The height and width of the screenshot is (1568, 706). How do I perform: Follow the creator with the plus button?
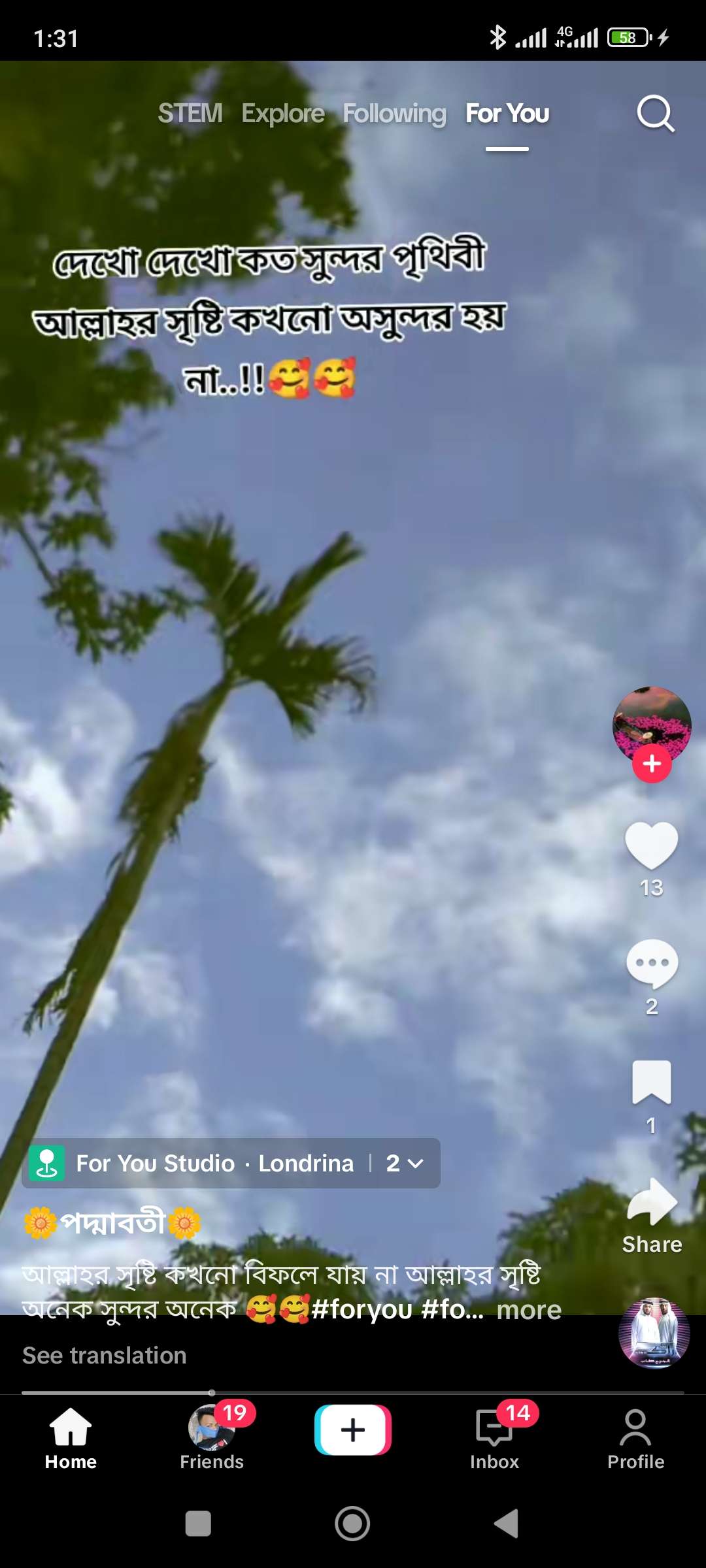point(652,764)
